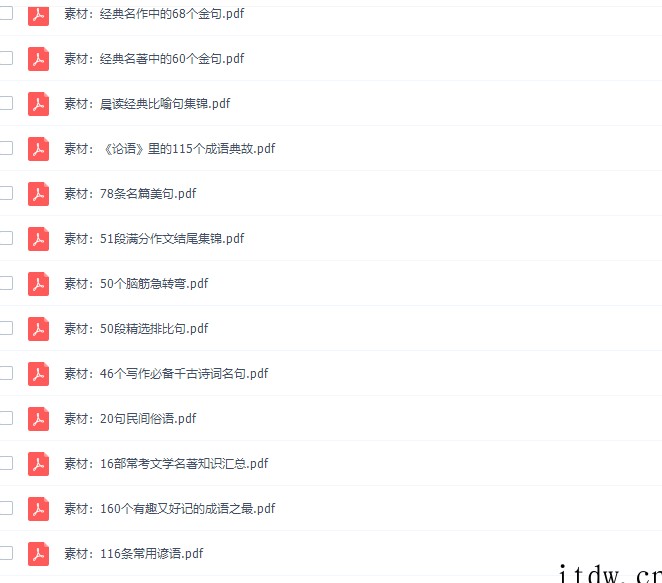662x583 pixels.
Task: Tick checkbox next to 46个写作必备千古诗词名句.pdf
Action: click(x=6, y=373)
